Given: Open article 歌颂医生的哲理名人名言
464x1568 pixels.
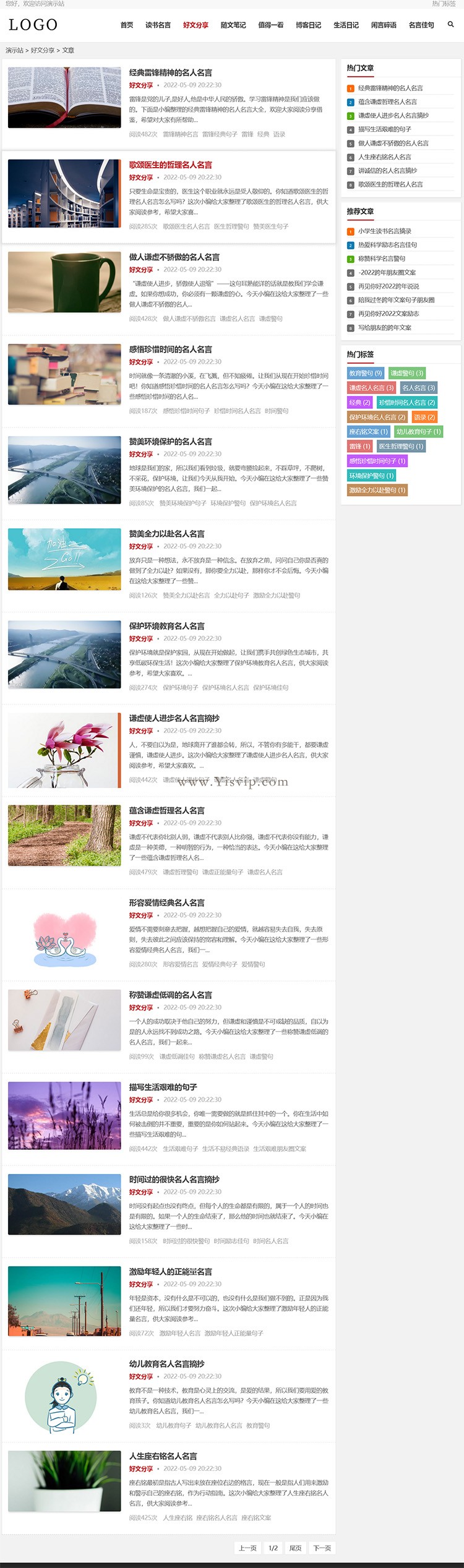Looking at the screenshot, I should tap(170, 165).
